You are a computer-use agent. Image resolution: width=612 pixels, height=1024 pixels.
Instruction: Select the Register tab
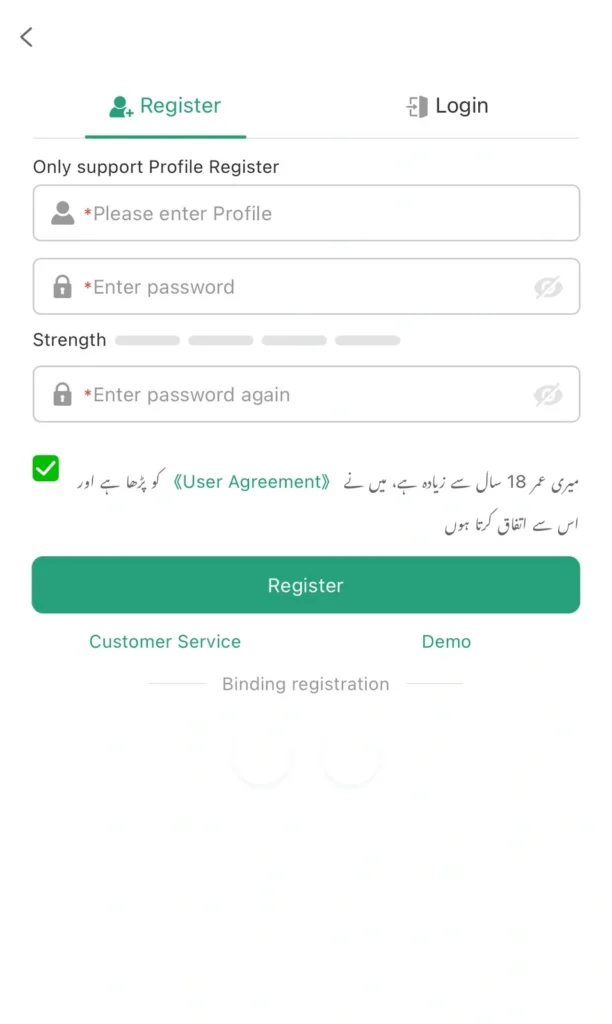click(x=165, y=106)
